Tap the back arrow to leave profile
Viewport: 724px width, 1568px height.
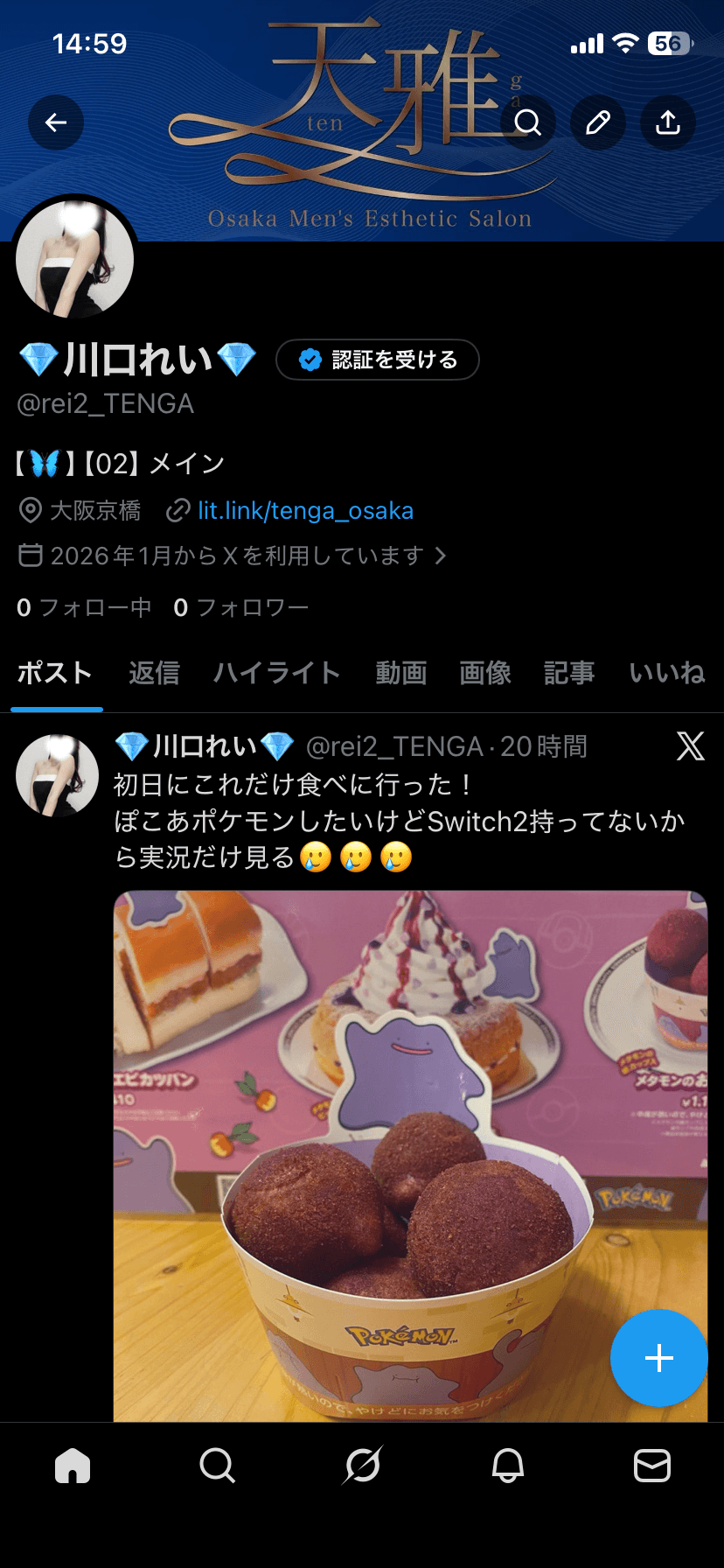coord(56,123)
